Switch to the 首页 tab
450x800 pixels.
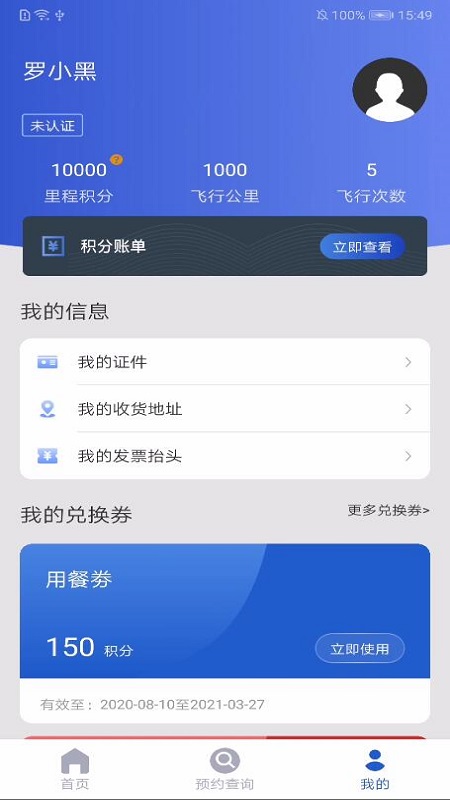pos(75,769)
